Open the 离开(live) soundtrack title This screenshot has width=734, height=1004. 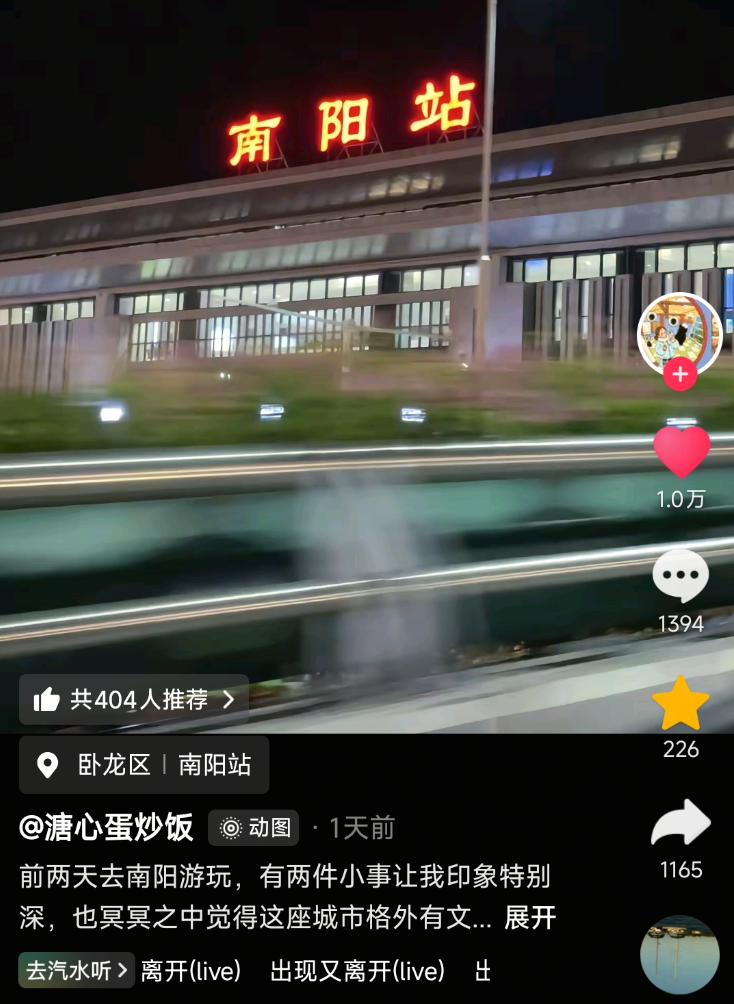point(191,971)
